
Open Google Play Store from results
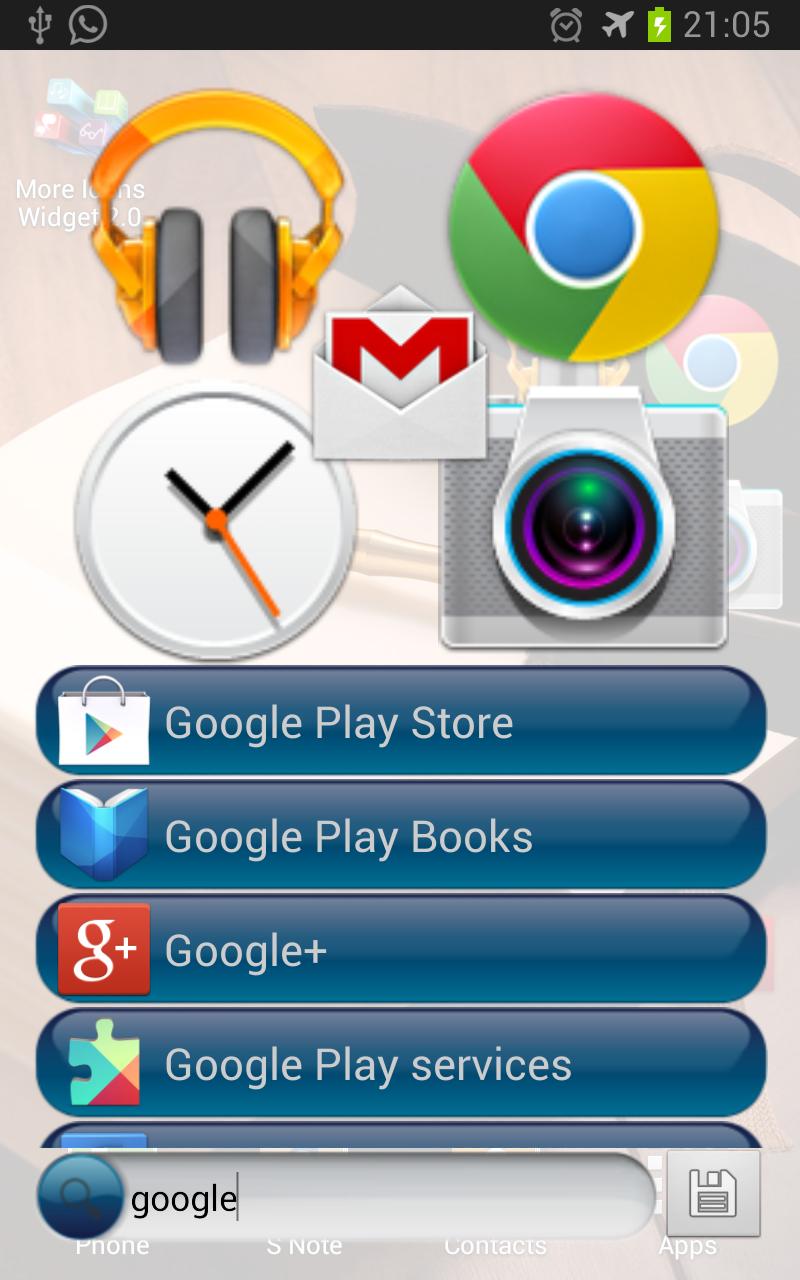[x=400, y=722]
